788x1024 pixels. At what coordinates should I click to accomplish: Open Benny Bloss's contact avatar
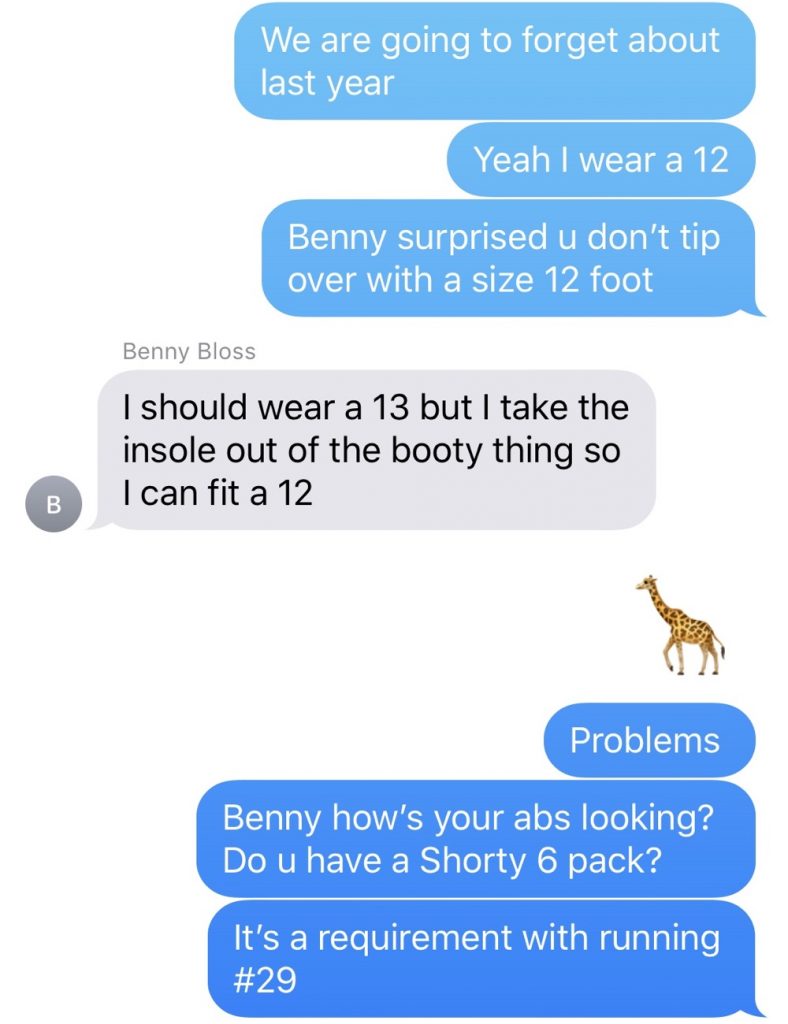click(54, 506)
